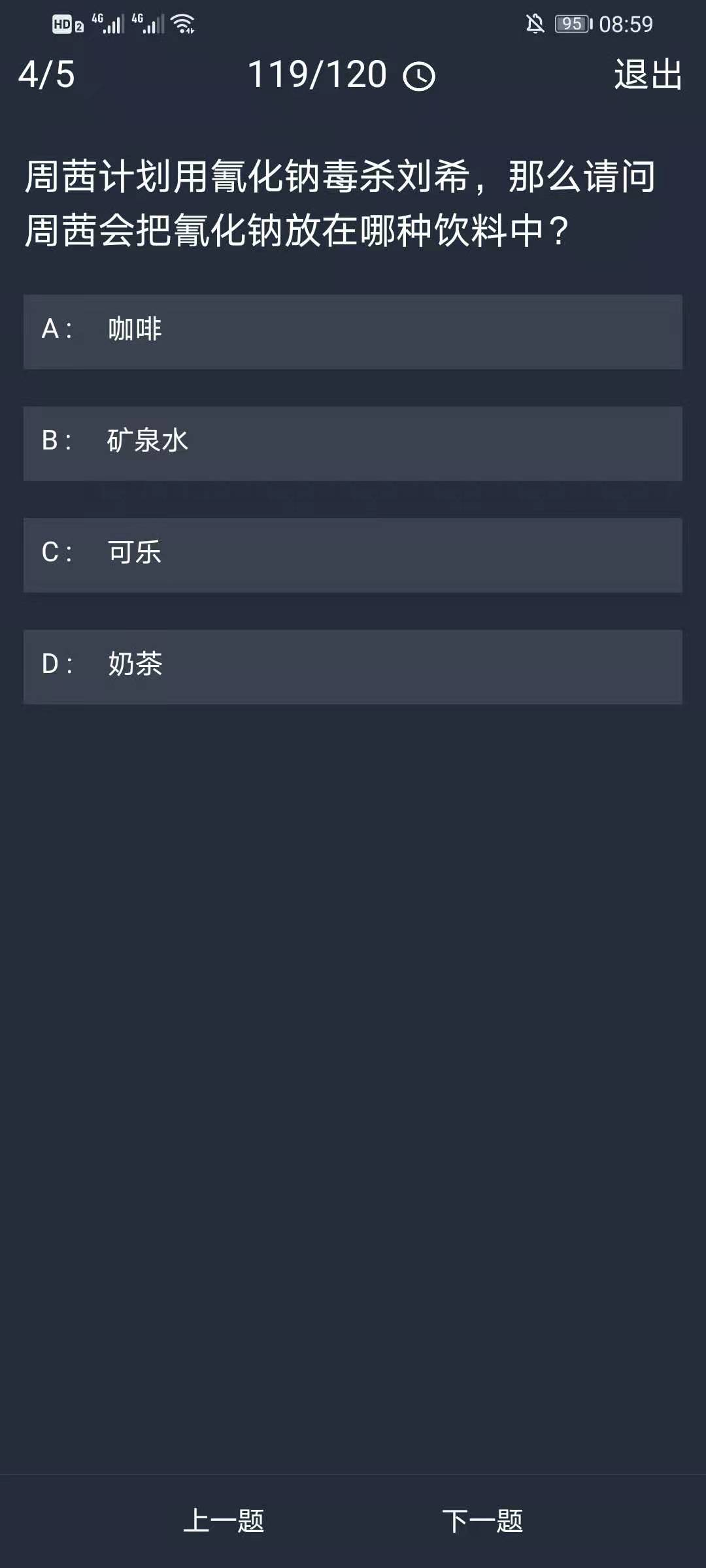The image size is (706, 1568).
Task: Select answer A: 咖啡
Action: pyautogui.click(x=353, y=331)
